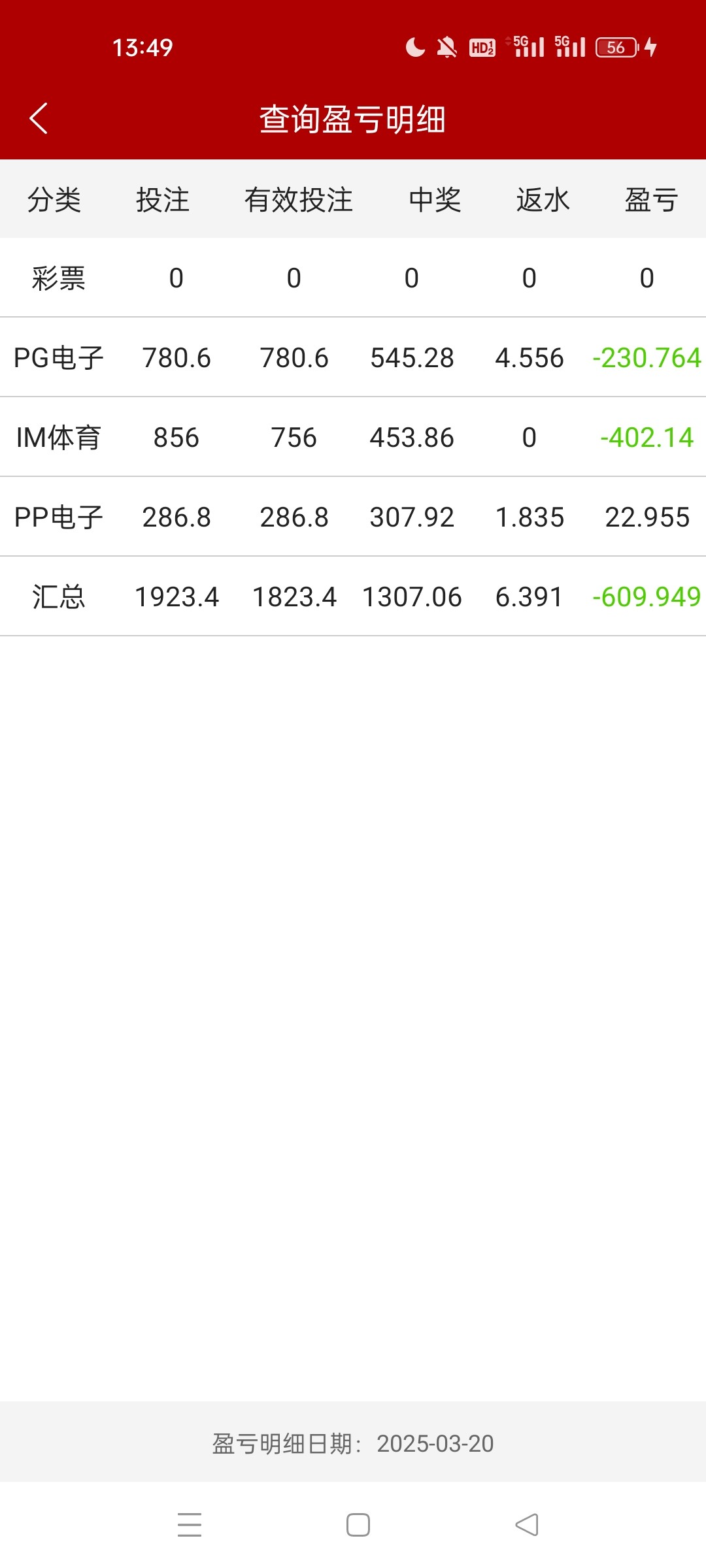Tap the system home button
This screenshot has height=1568, width=706.
pos(358,1525)
